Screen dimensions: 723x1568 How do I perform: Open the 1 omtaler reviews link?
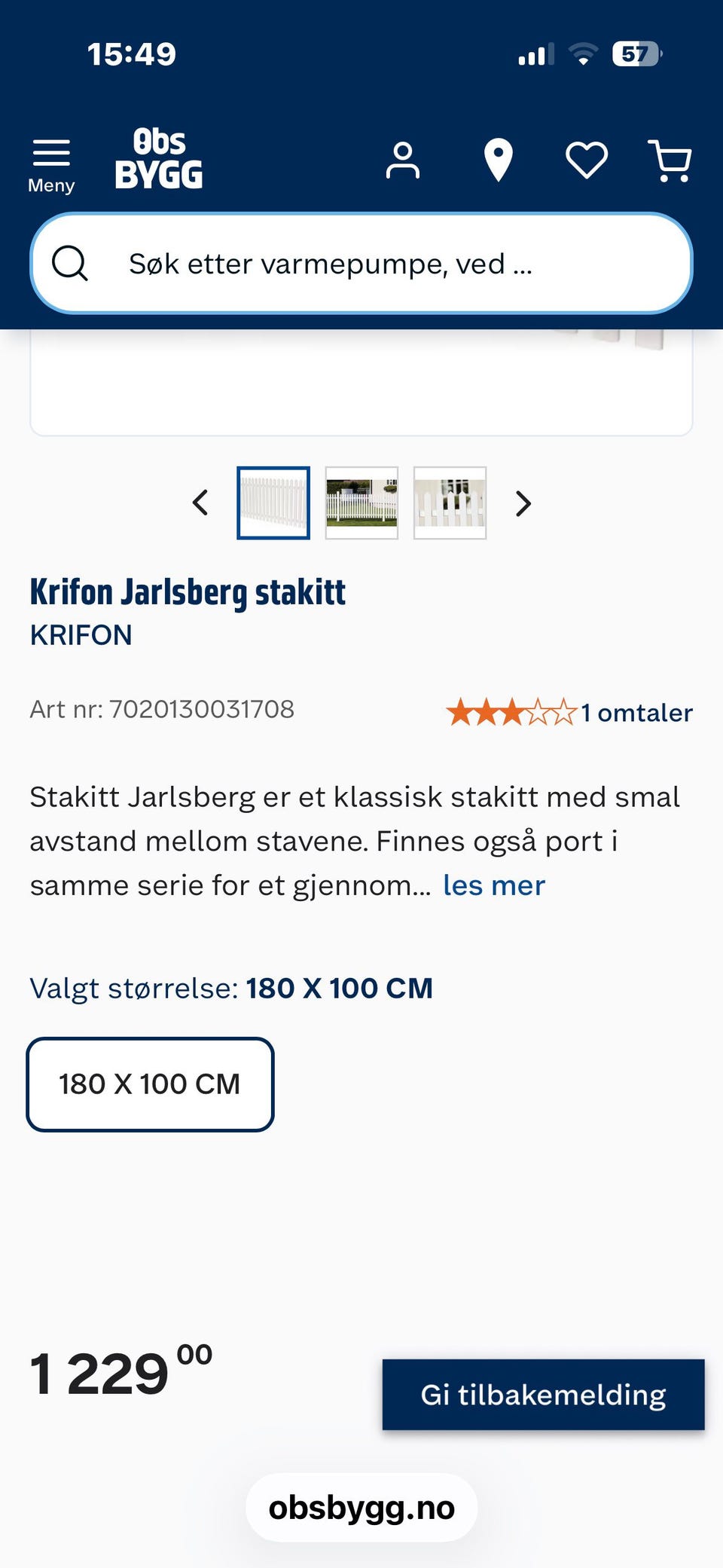point(636,711)
